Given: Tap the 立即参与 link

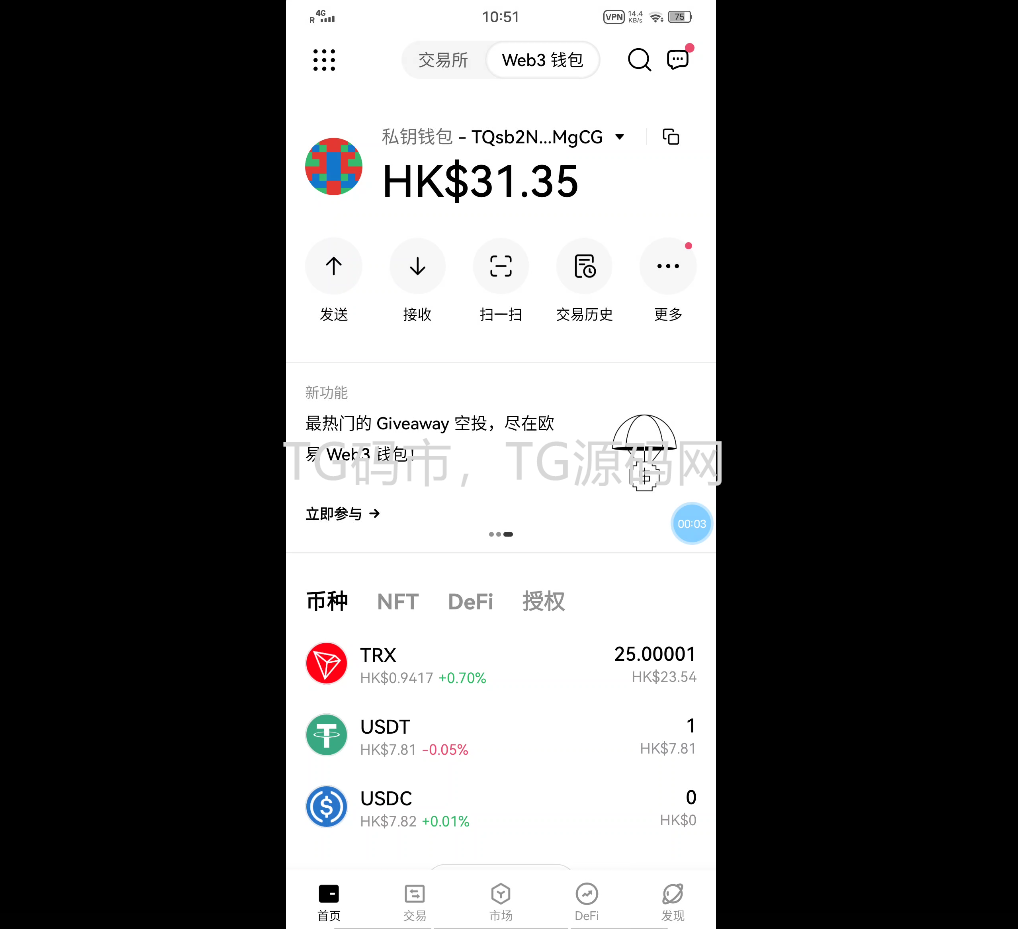Looking at the screenshot, I should [x=343, y=514].
